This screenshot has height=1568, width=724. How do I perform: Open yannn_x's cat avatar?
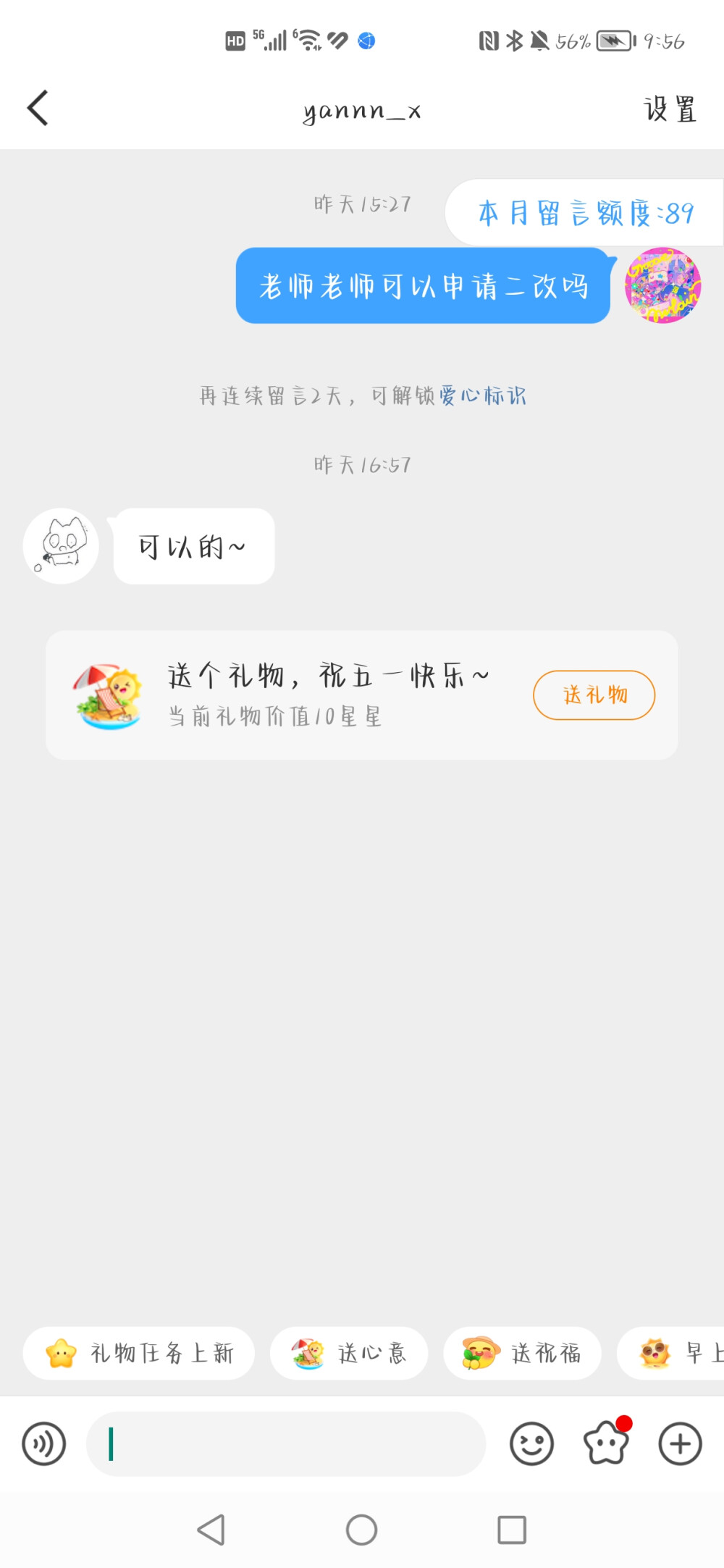[61, 545]
